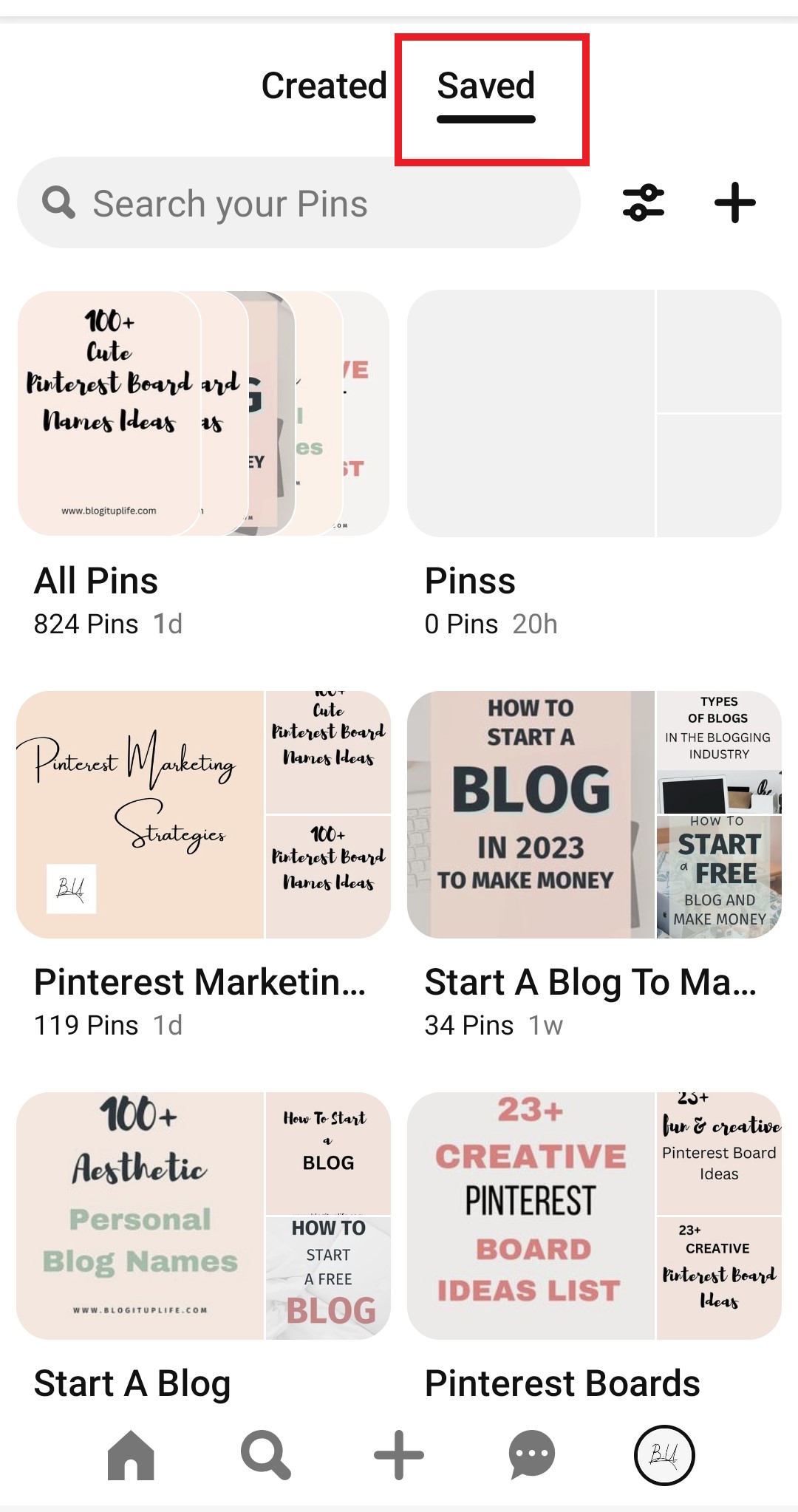Screen dimensions: 798x1512
Task: Open the Pinterest Boards board
Action: tap(562, 1383)
